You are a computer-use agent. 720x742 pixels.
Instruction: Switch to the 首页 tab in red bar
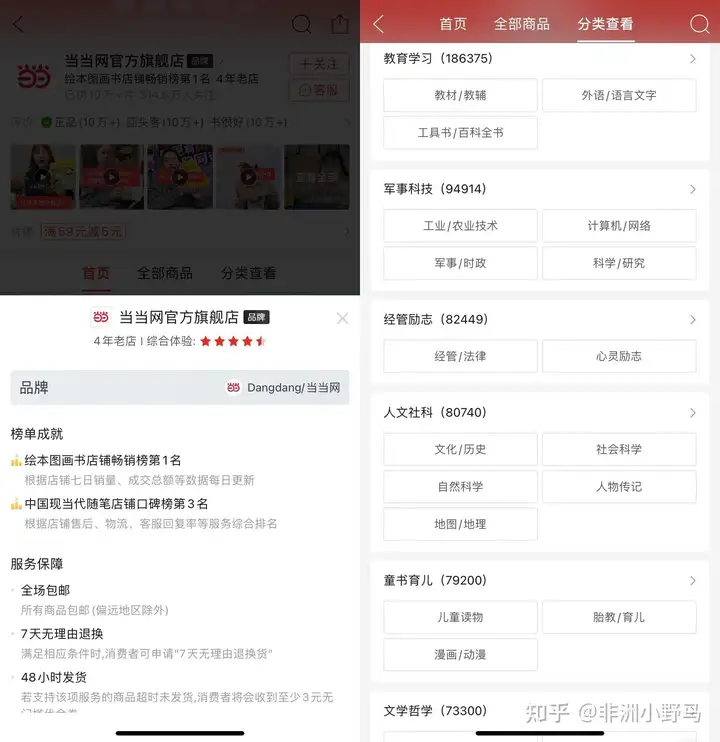[x=453, y=24]
